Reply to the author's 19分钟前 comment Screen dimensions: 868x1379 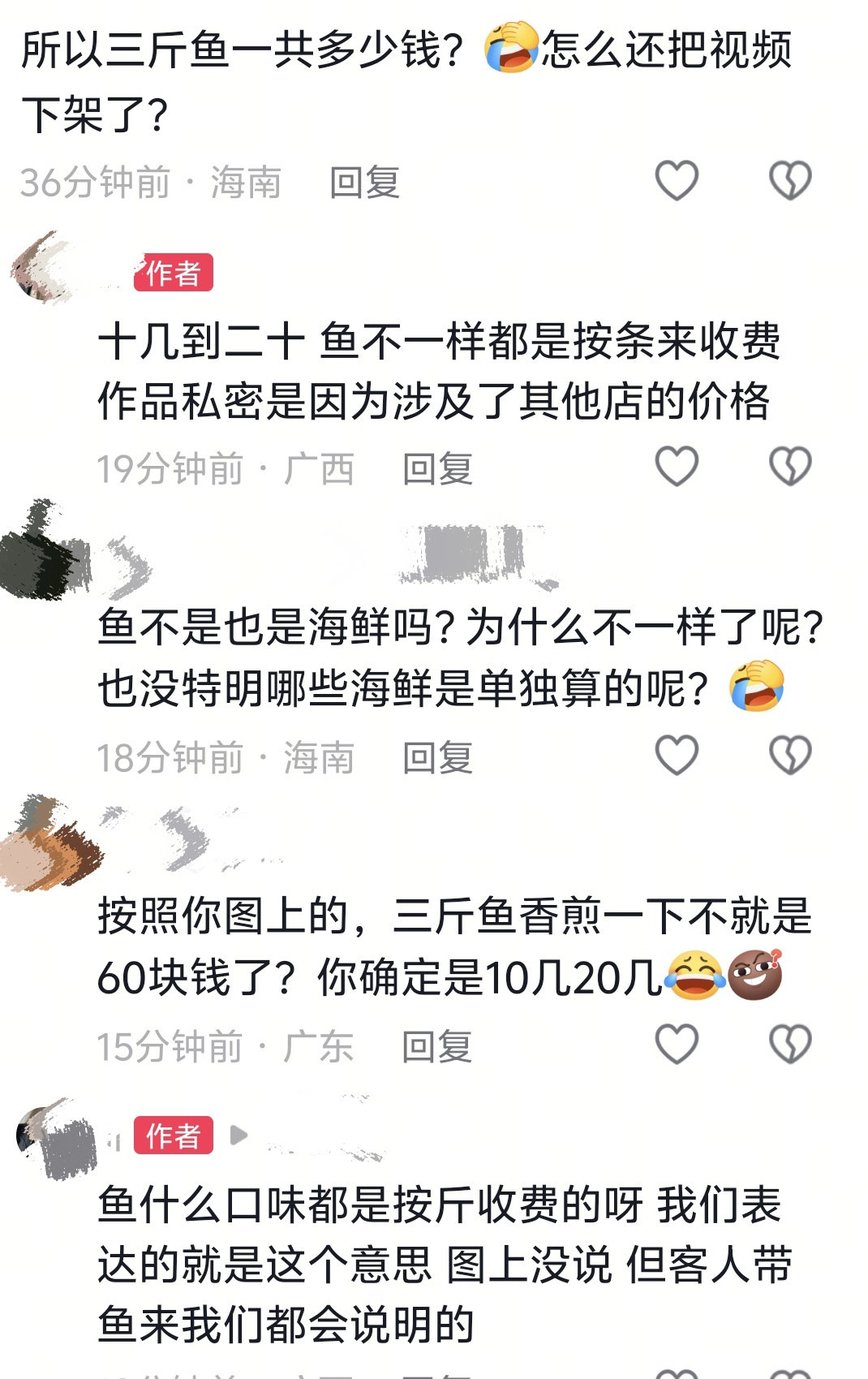438,469
